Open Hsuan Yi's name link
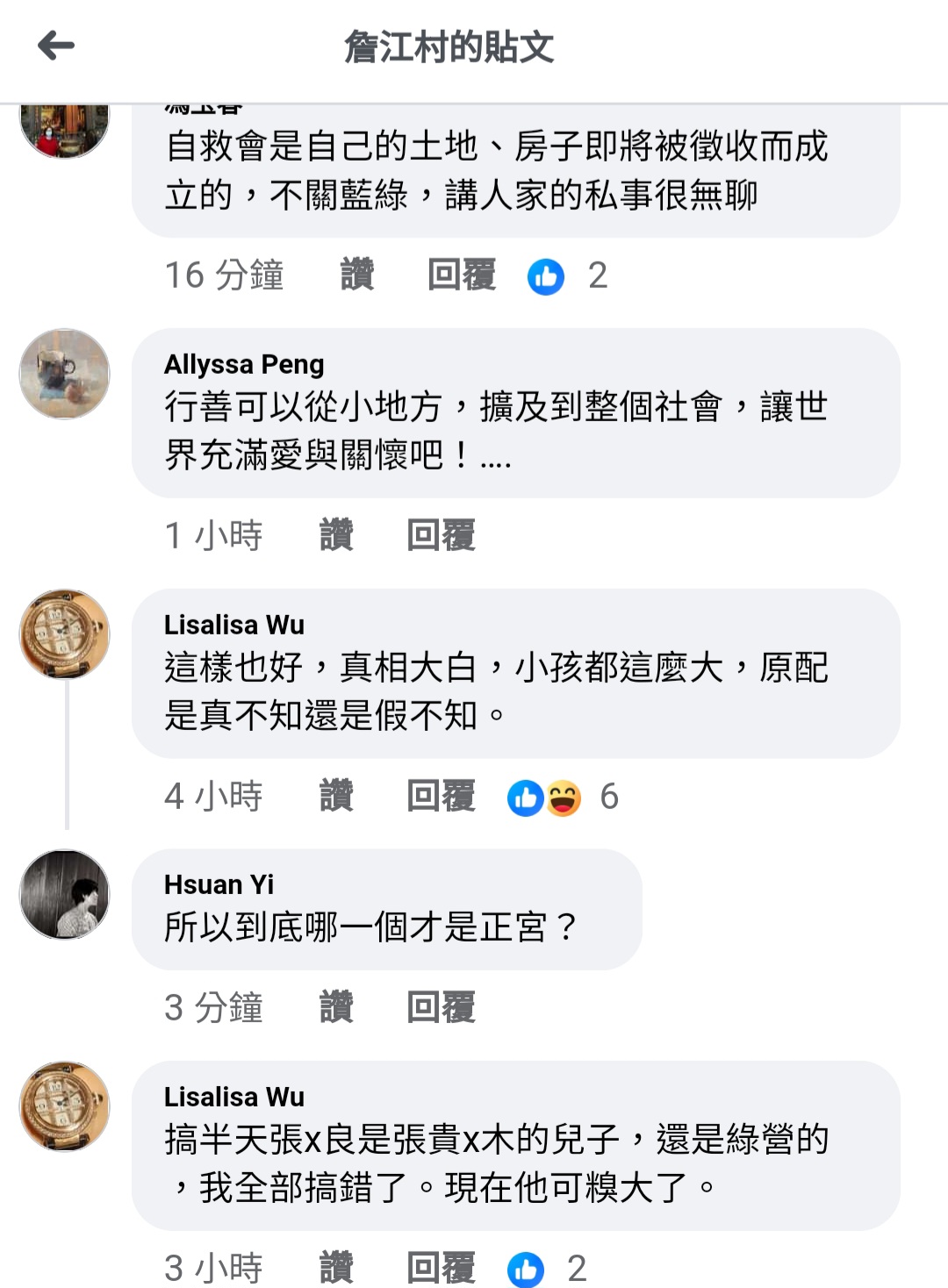The width and height of the screenshot is (948, 1288). [x=219, y=884]
